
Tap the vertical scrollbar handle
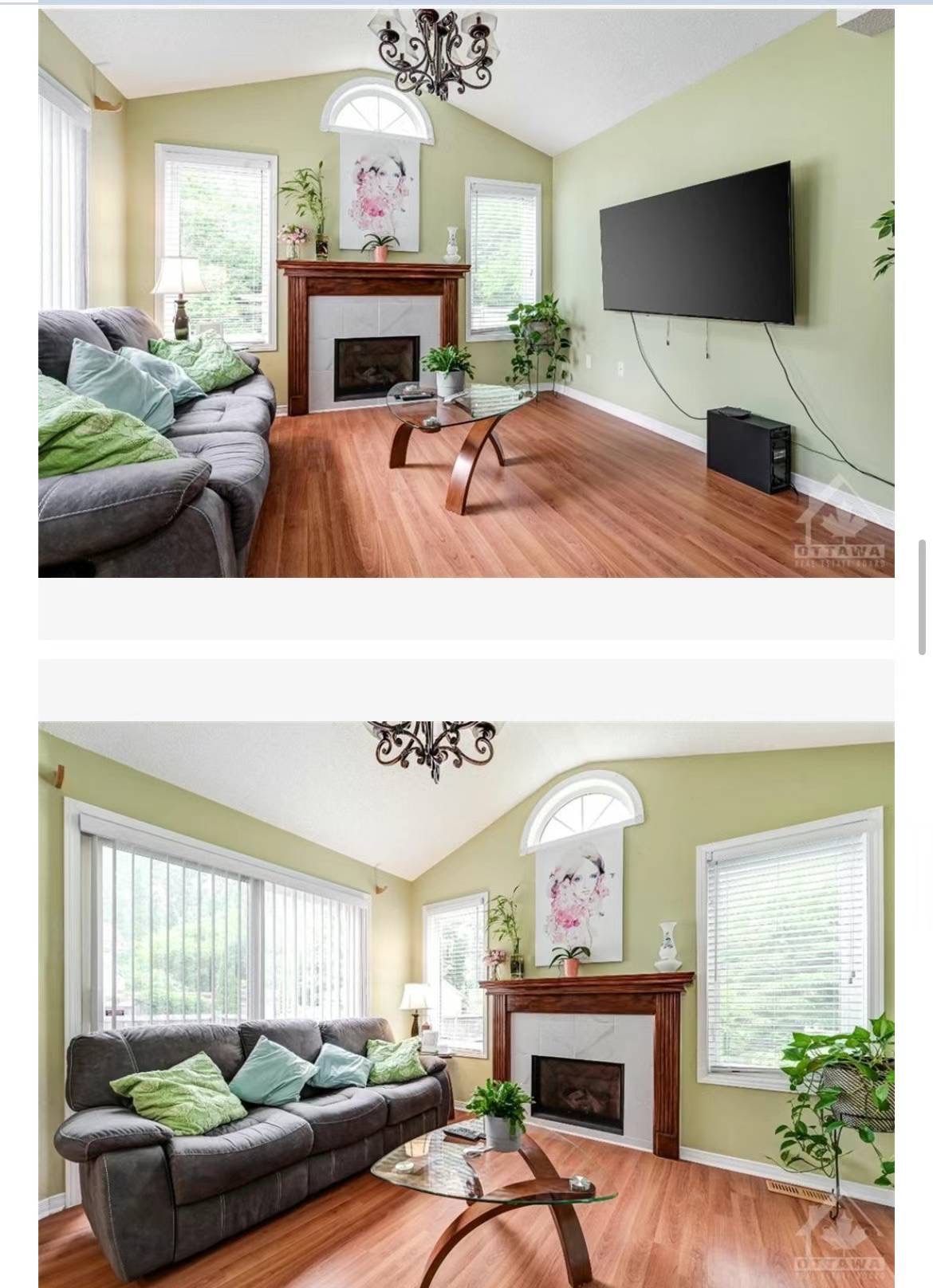tap(923, 596)
